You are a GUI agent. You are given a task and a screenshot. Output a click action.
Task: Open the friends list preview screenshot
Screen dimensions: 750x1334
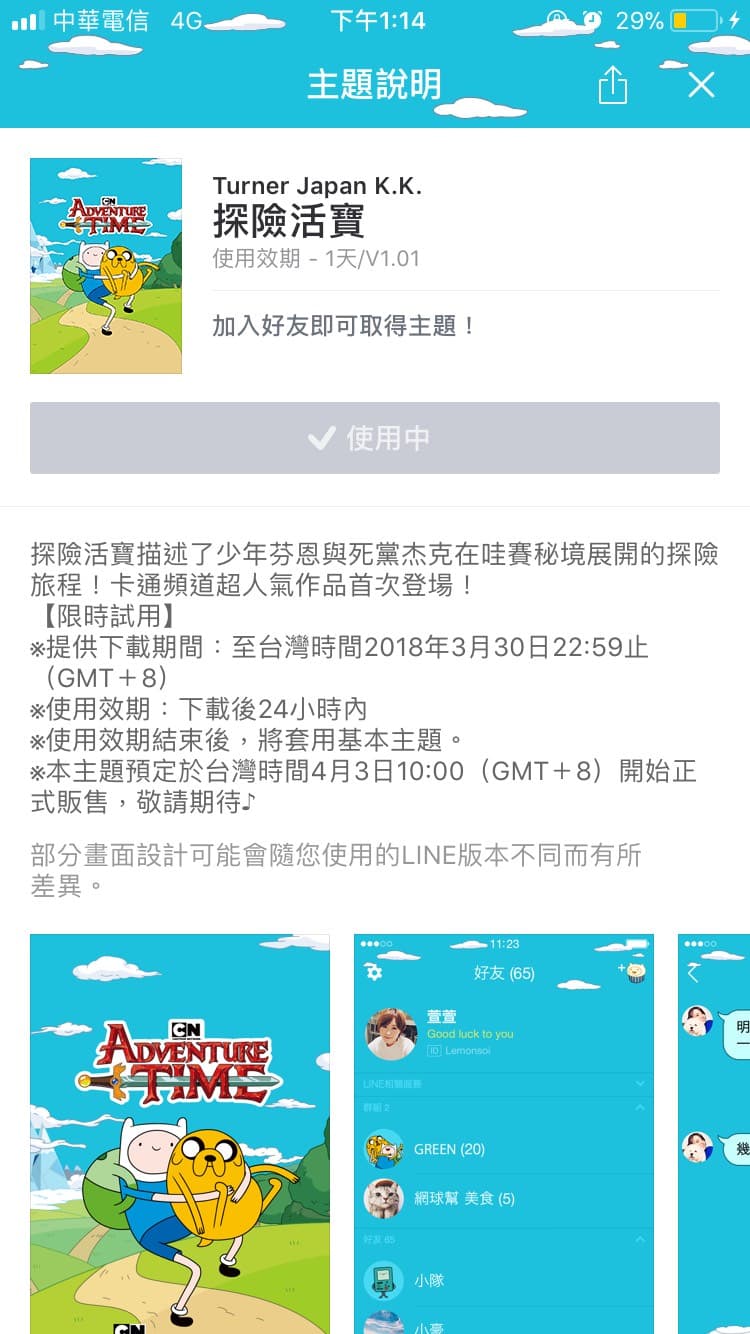(x=504, y=1134)
